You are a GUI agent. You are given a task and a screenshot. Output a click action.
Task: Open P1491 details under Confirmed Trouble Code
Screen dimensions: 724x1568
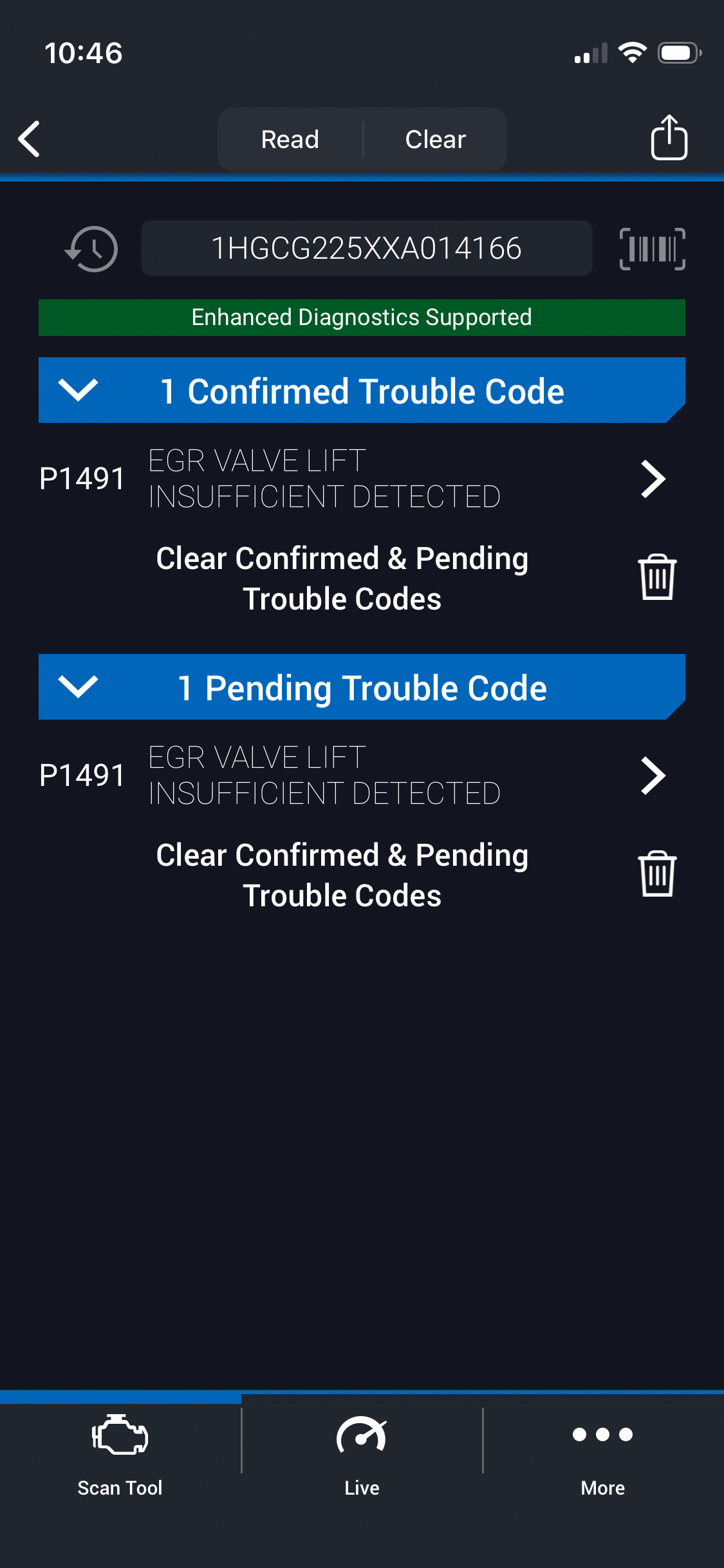pyautogui.click(x=653, y=479)
